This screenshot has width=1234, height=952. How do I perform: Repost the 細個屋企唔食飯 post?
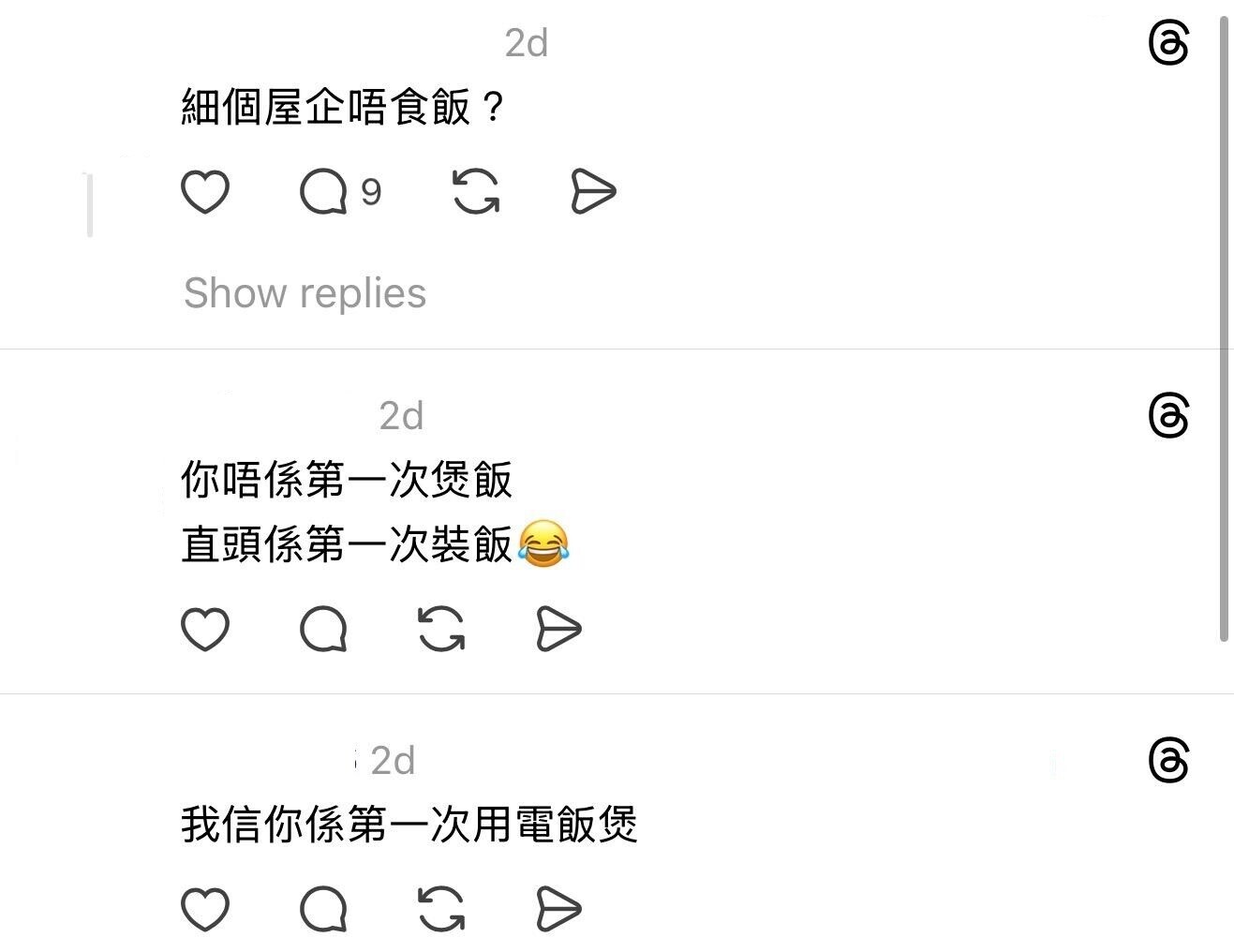475,192
